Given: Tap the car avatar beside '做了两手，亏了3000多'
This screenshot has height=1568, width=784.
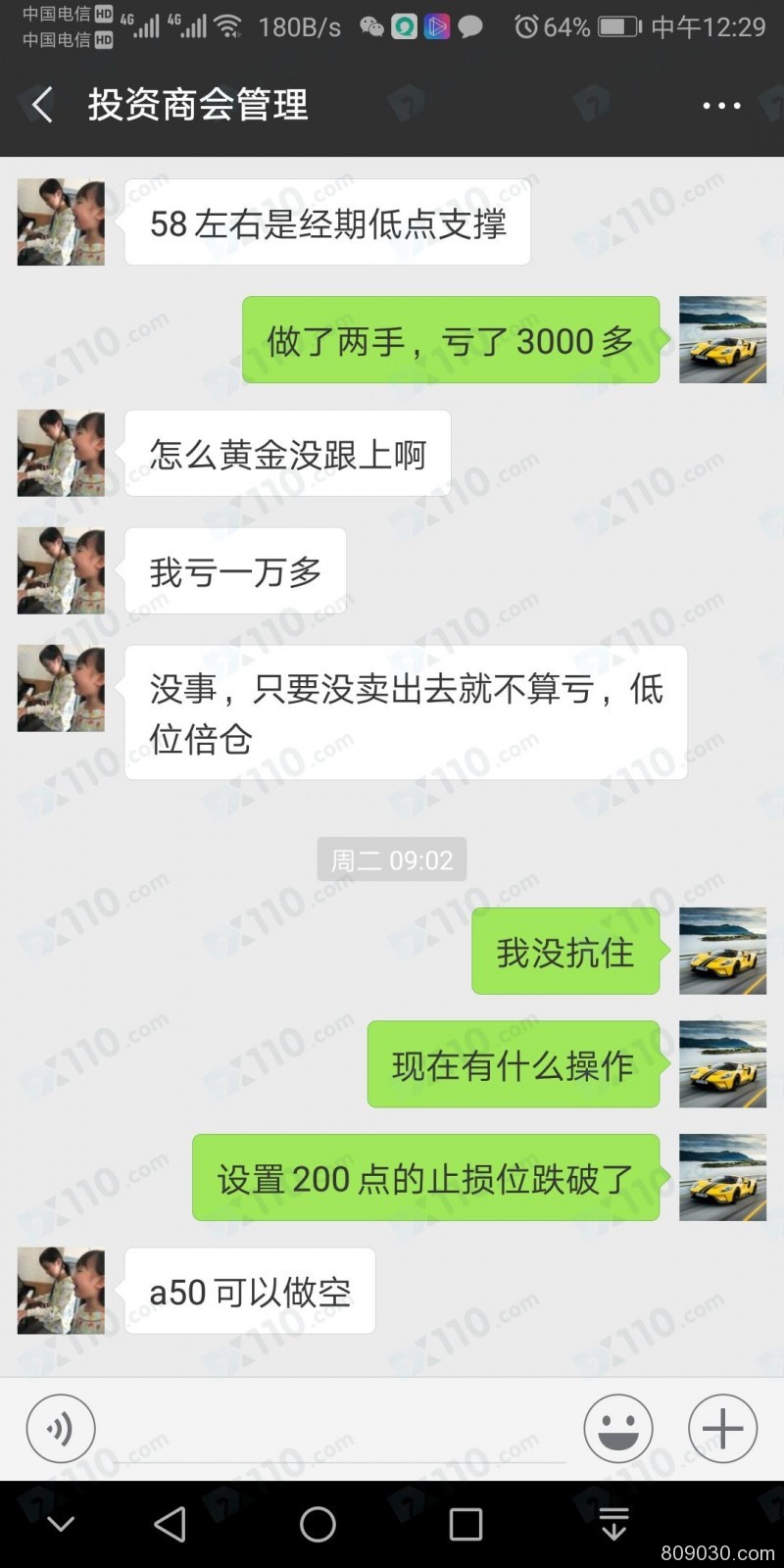Looking at the screenshot, I should click(722, 340).
